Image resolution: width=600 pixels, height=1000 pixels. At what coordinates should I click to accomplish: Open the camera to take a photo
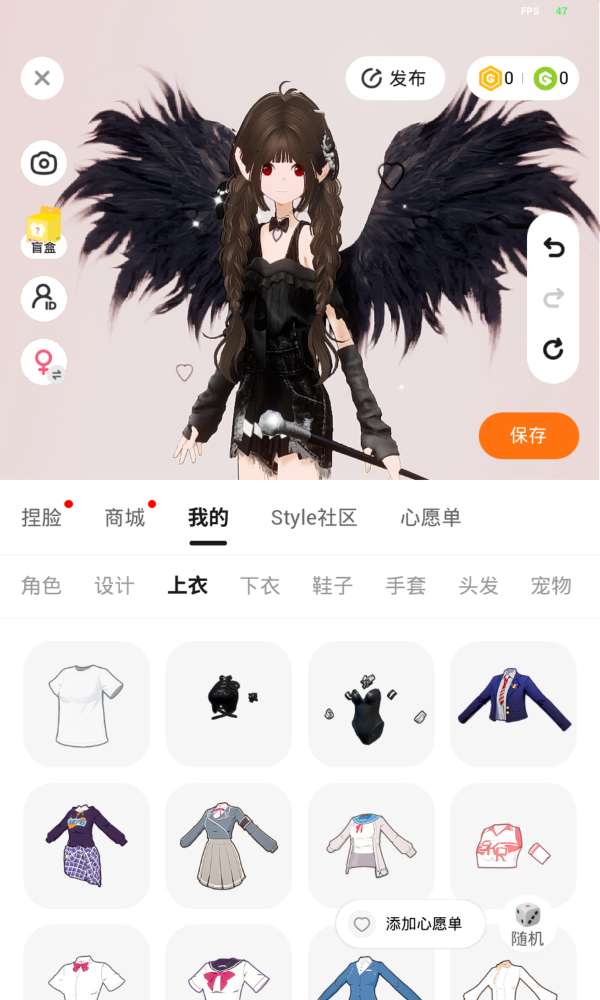[x=44, y=163]
